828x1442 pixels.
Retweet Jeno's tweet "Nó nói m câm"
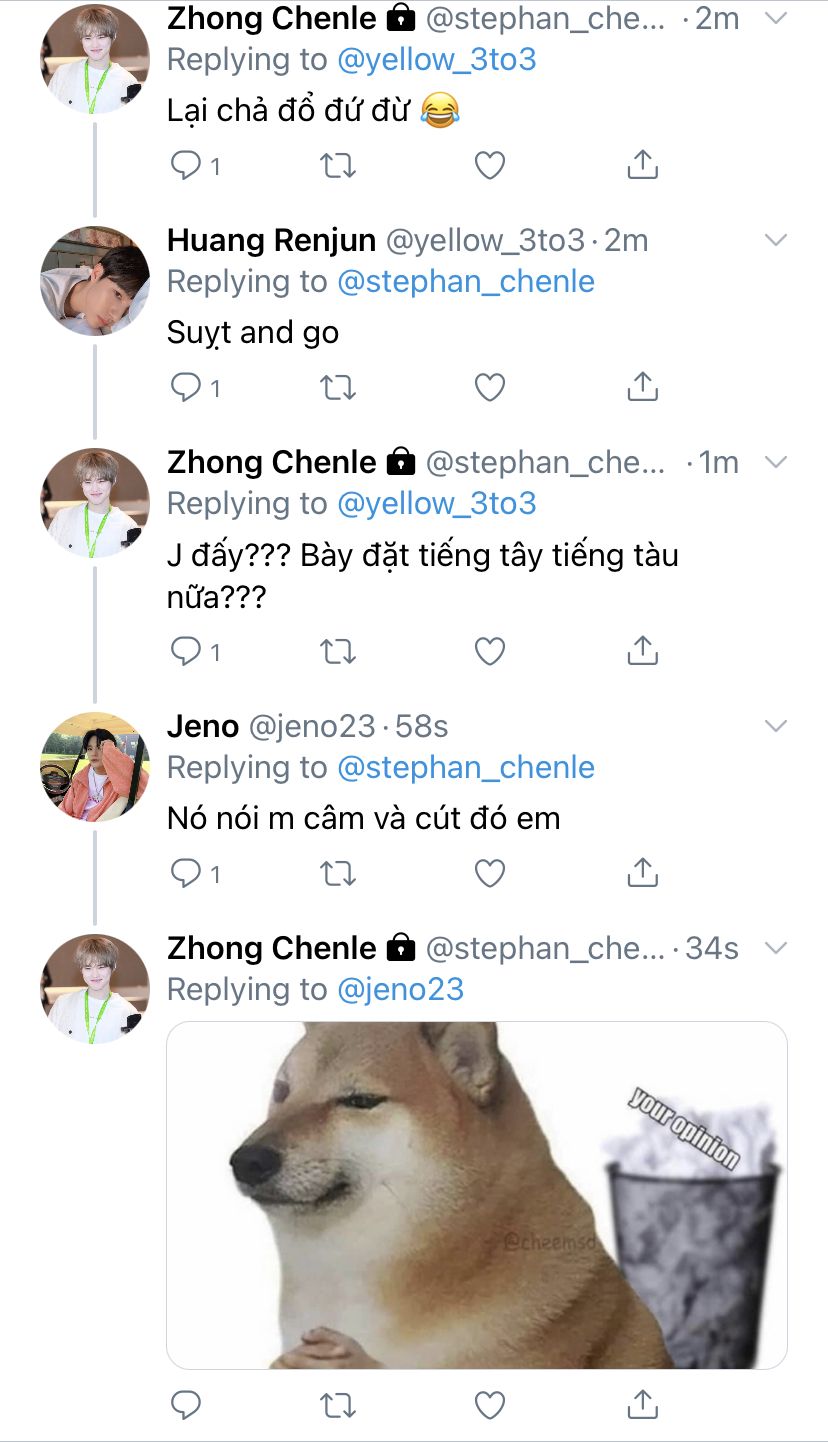(338, 873)
